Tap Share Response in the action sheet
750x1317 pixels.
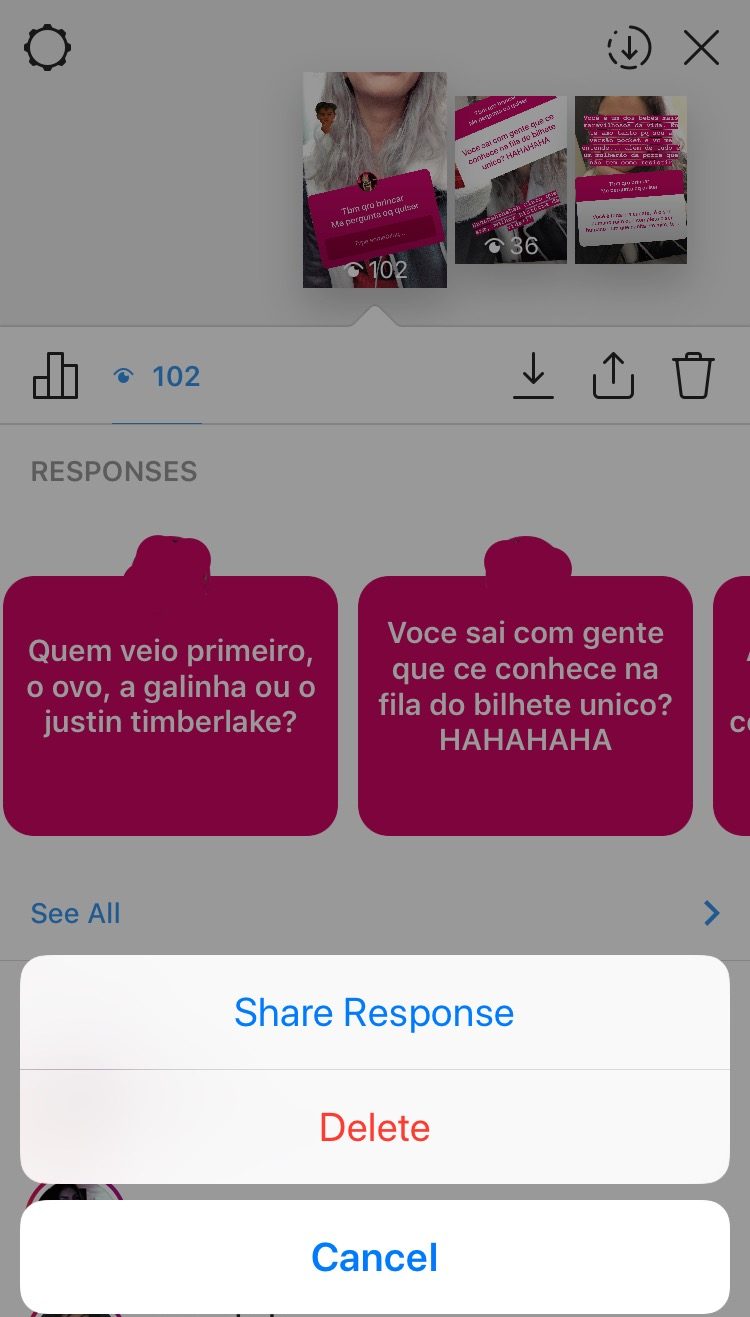374,1012
